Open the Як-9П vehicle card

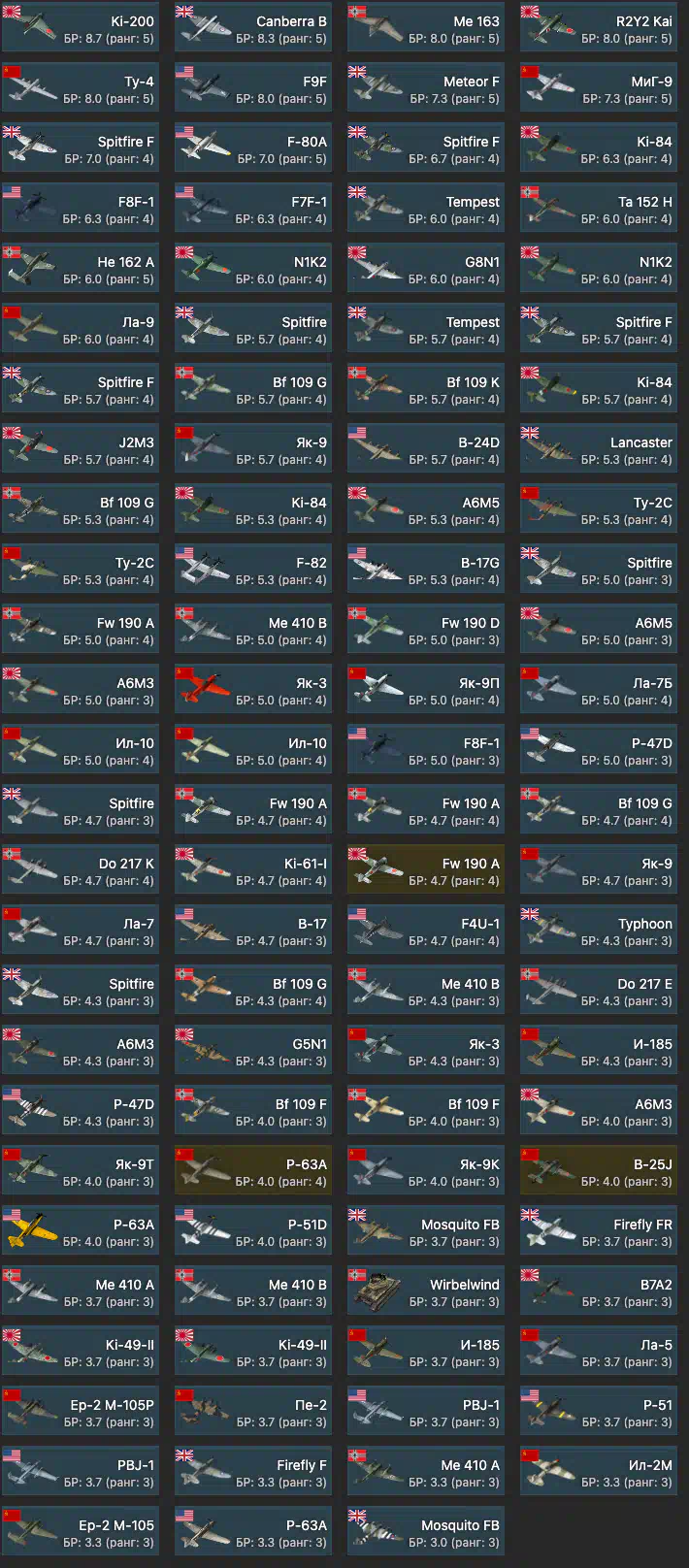pos(426,690)
